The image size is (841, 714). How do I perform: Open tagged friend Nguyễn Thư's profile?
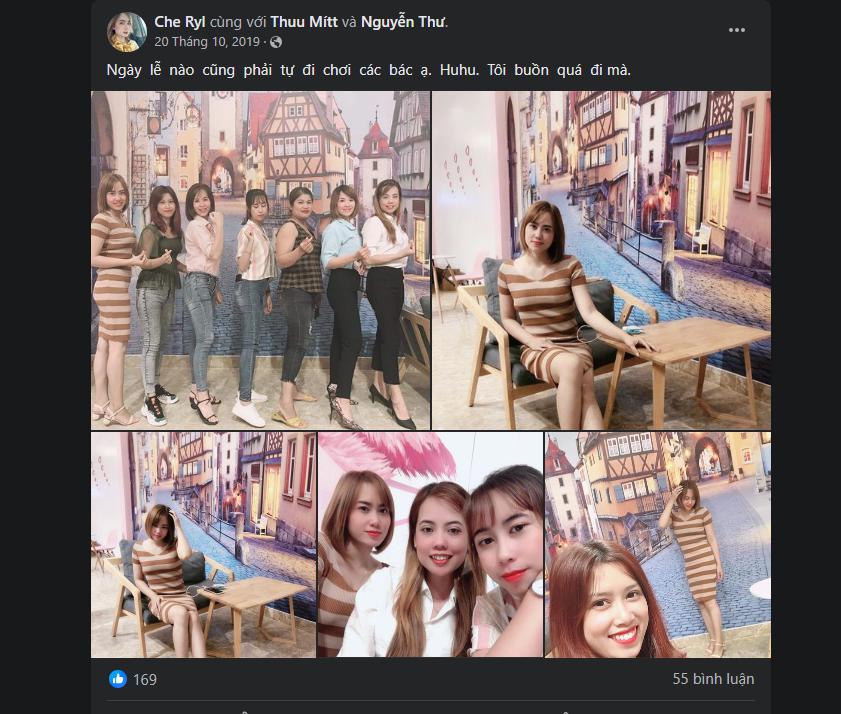402,21
